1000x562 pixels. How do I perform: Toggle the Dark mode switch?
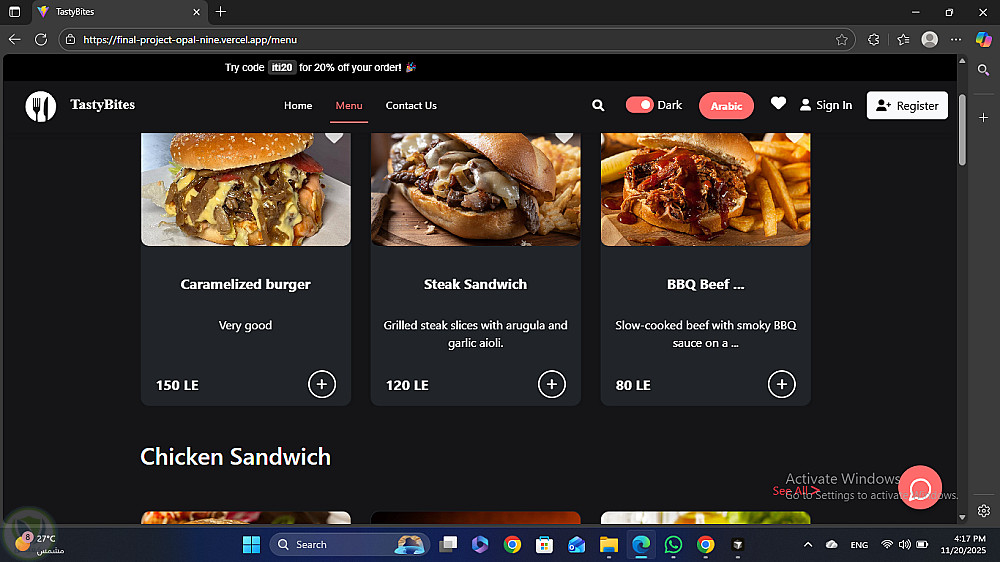pos(639,105)
